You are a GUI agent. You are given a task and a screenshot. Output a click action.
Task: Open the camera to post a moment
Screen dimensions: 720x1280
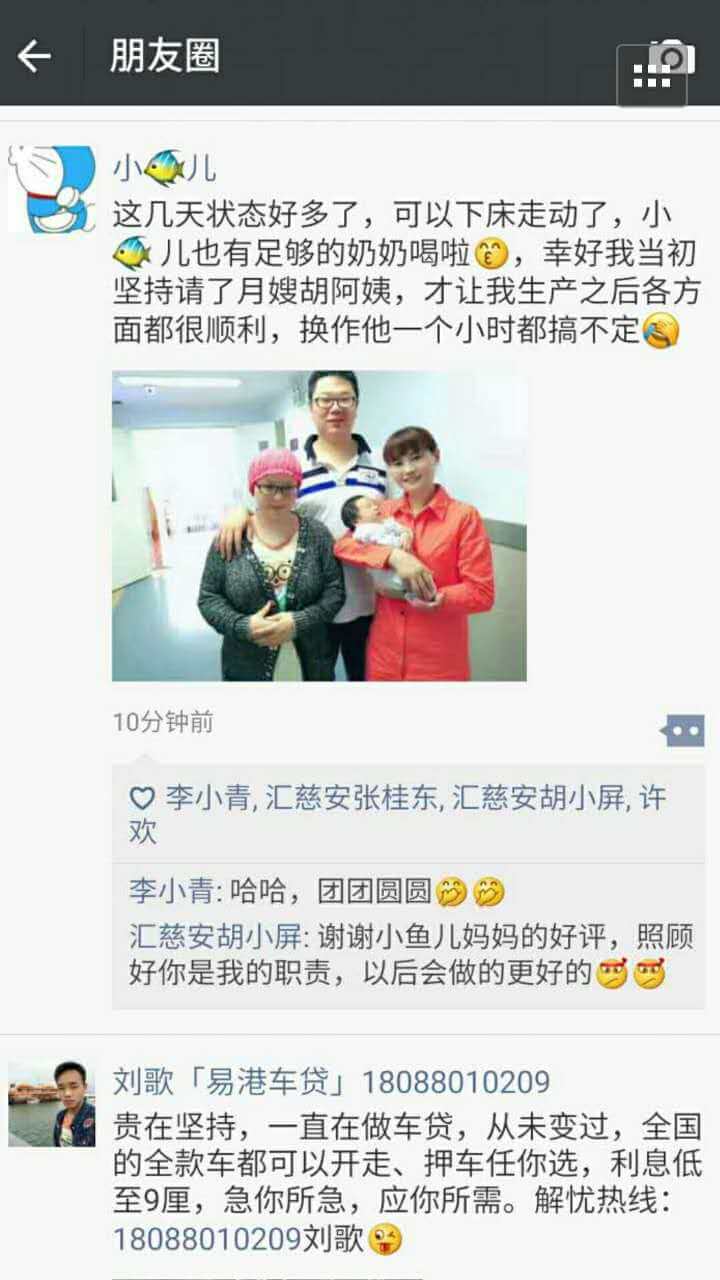pos(671,58)
